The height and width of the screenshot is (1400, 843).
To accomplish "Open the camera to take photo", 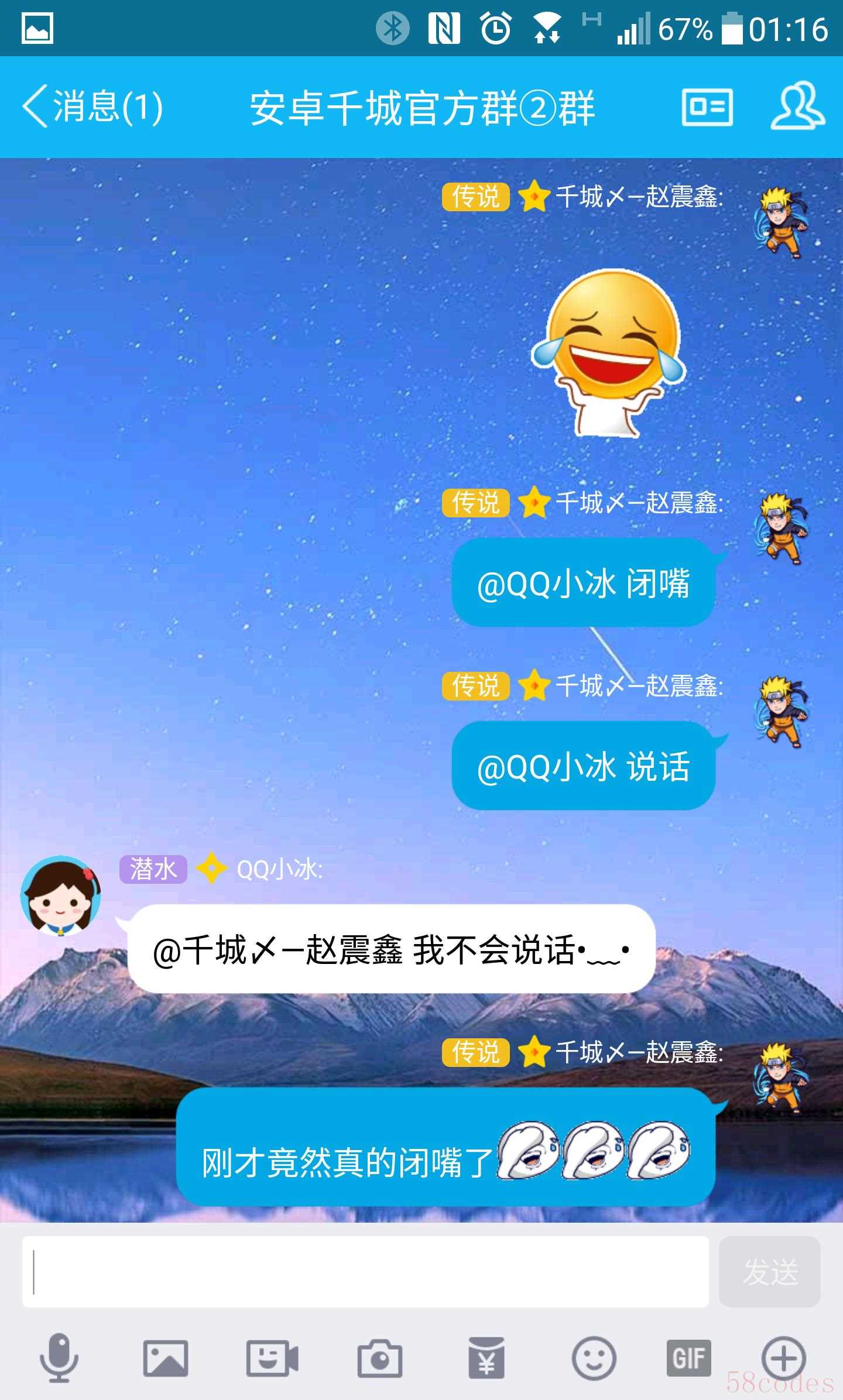I will pyautogui.click(x=379, y=1358).
